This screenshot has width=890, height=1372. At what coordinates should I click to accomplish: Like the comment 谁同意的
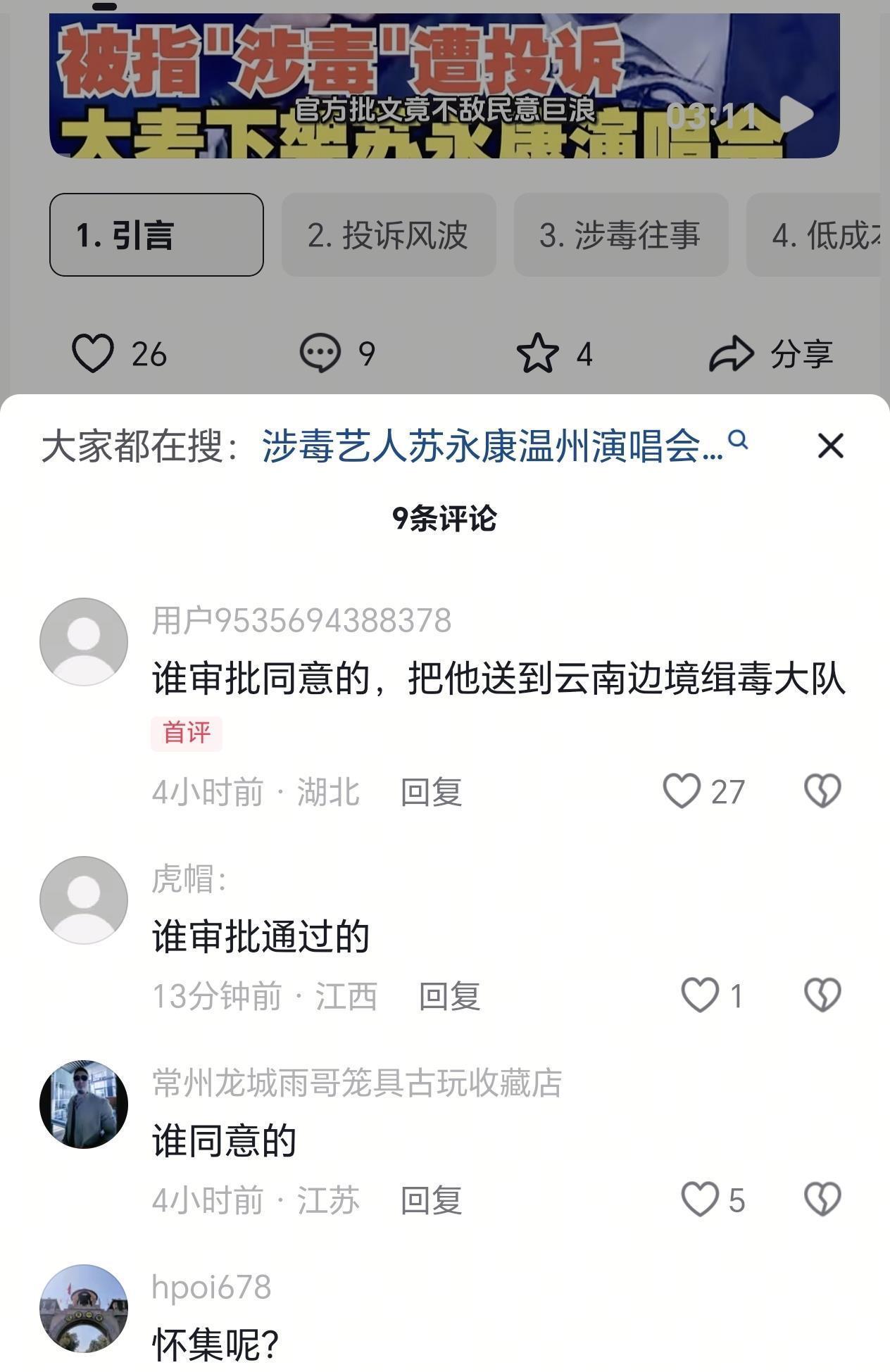pos(700,1200)
